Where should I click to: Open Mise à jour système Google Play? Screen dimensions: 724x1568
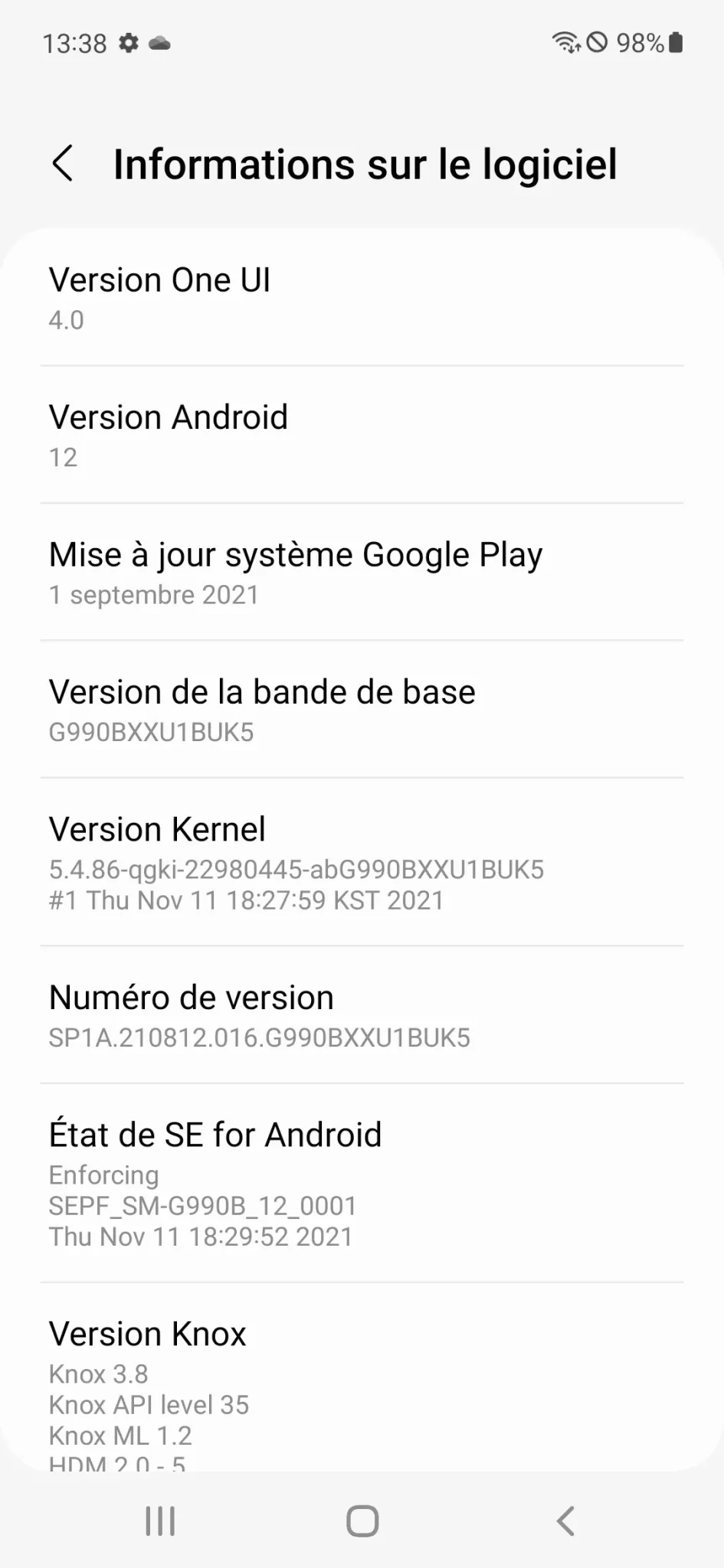(x=362, y=572)
